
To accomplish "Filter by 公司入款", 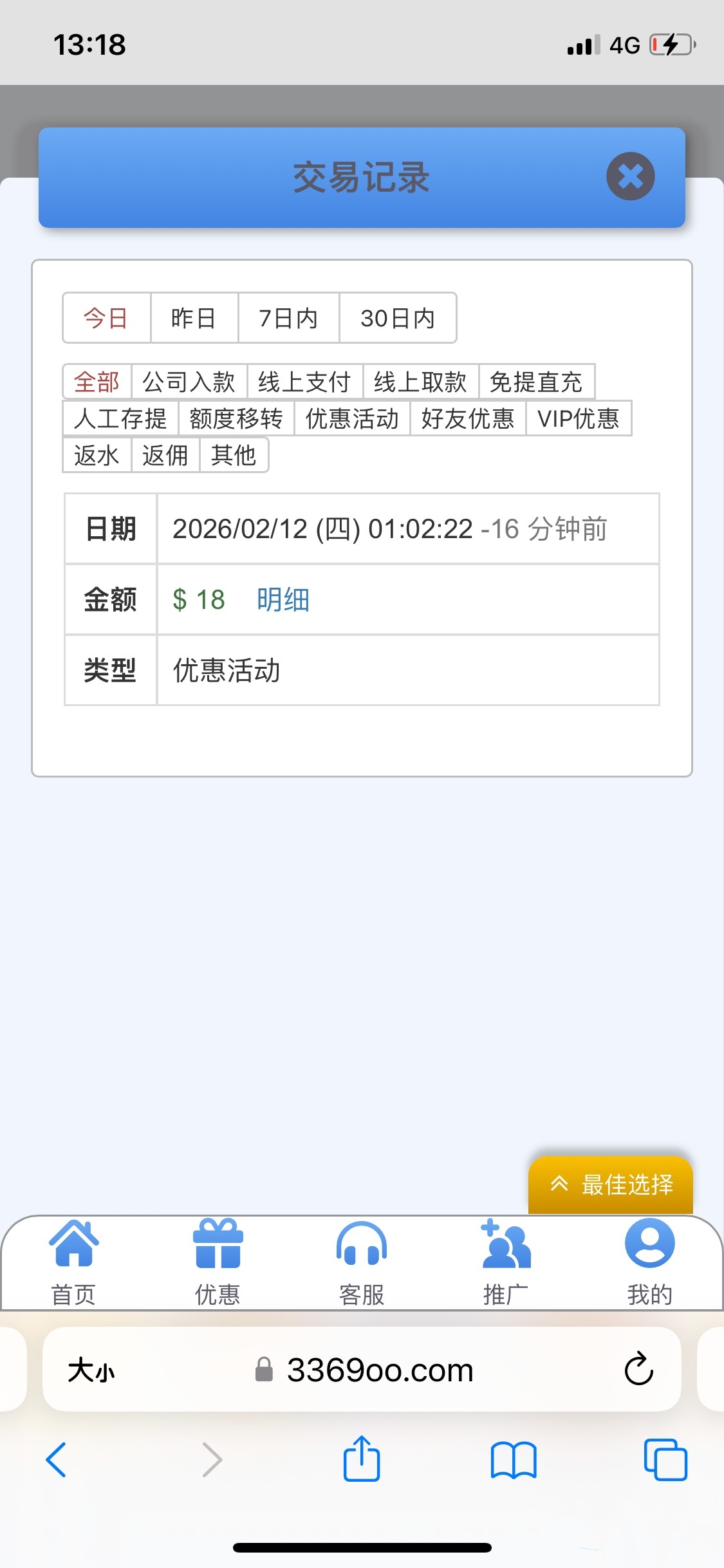I will click(189, 382).
